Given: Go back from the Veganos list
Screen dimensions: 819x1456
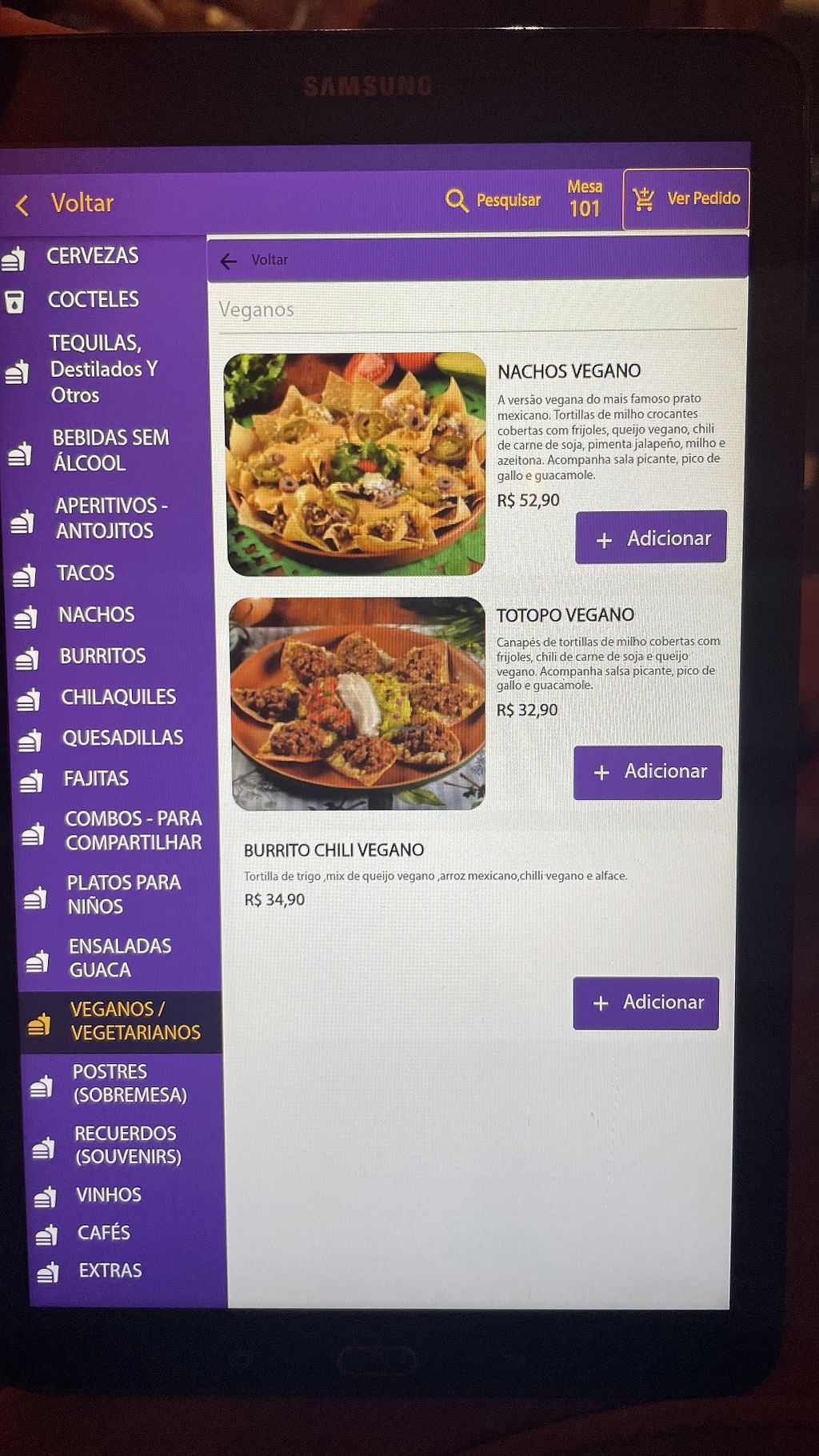Looking at the screenshot, I should (254, 260).
